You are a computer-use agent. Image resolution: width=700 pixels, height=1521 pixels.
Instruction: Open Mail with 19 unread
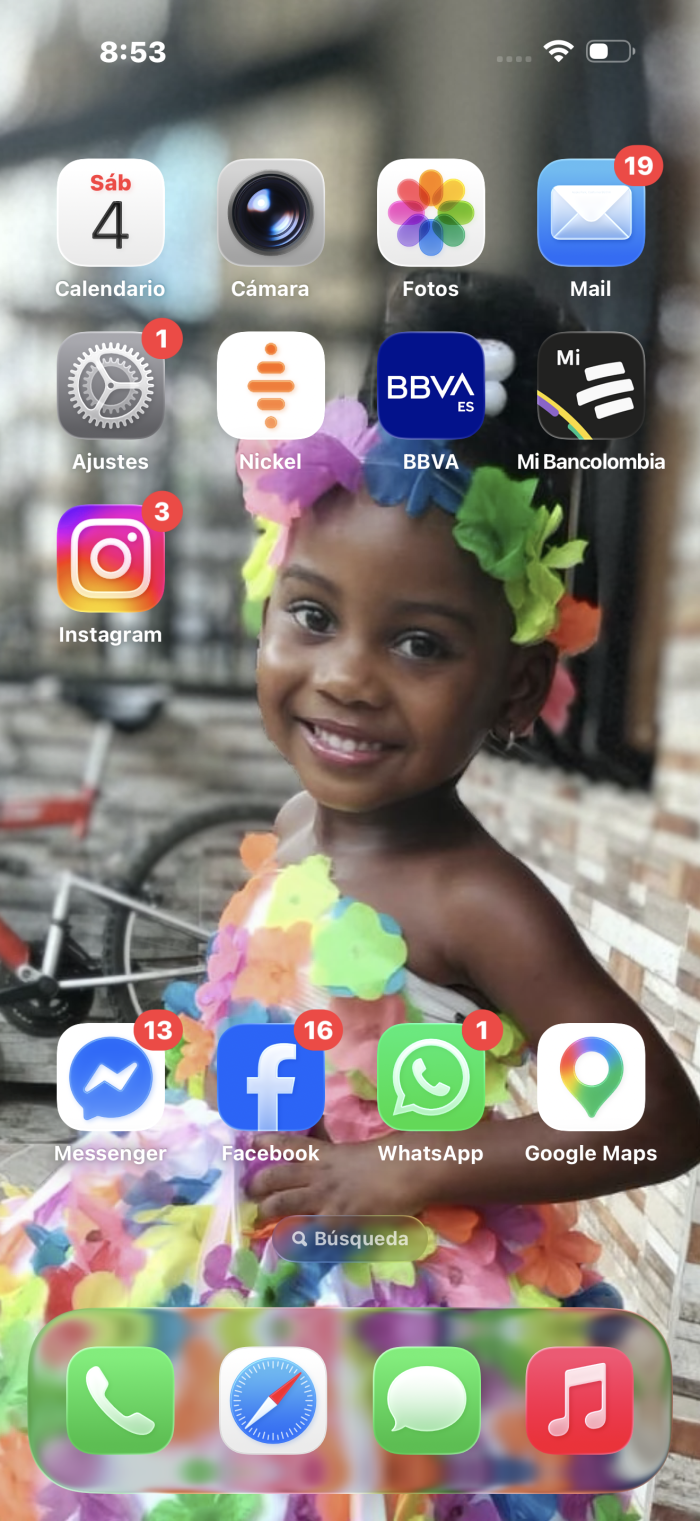point(591,213)
